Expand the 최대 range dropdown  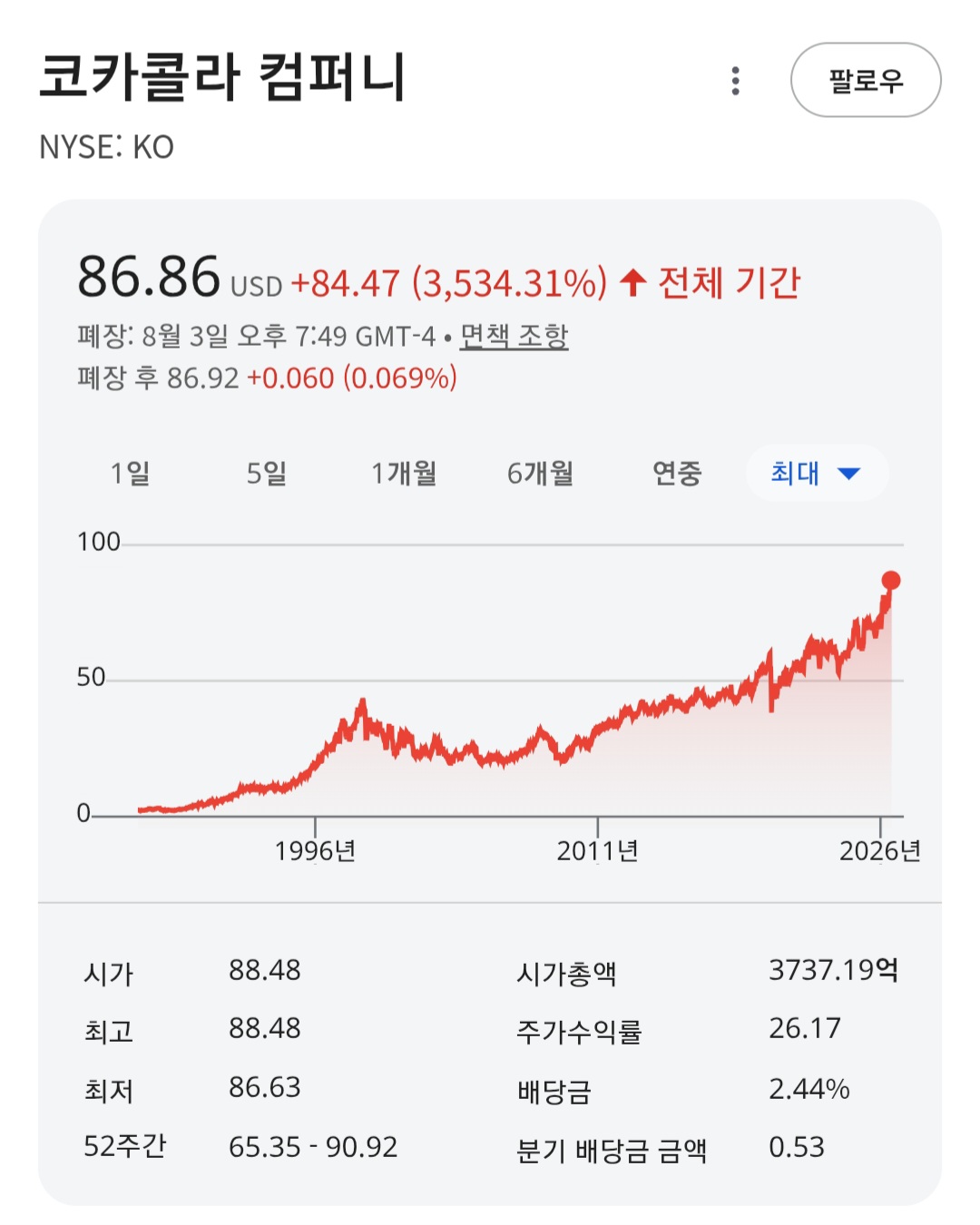[x=817, y=473]
